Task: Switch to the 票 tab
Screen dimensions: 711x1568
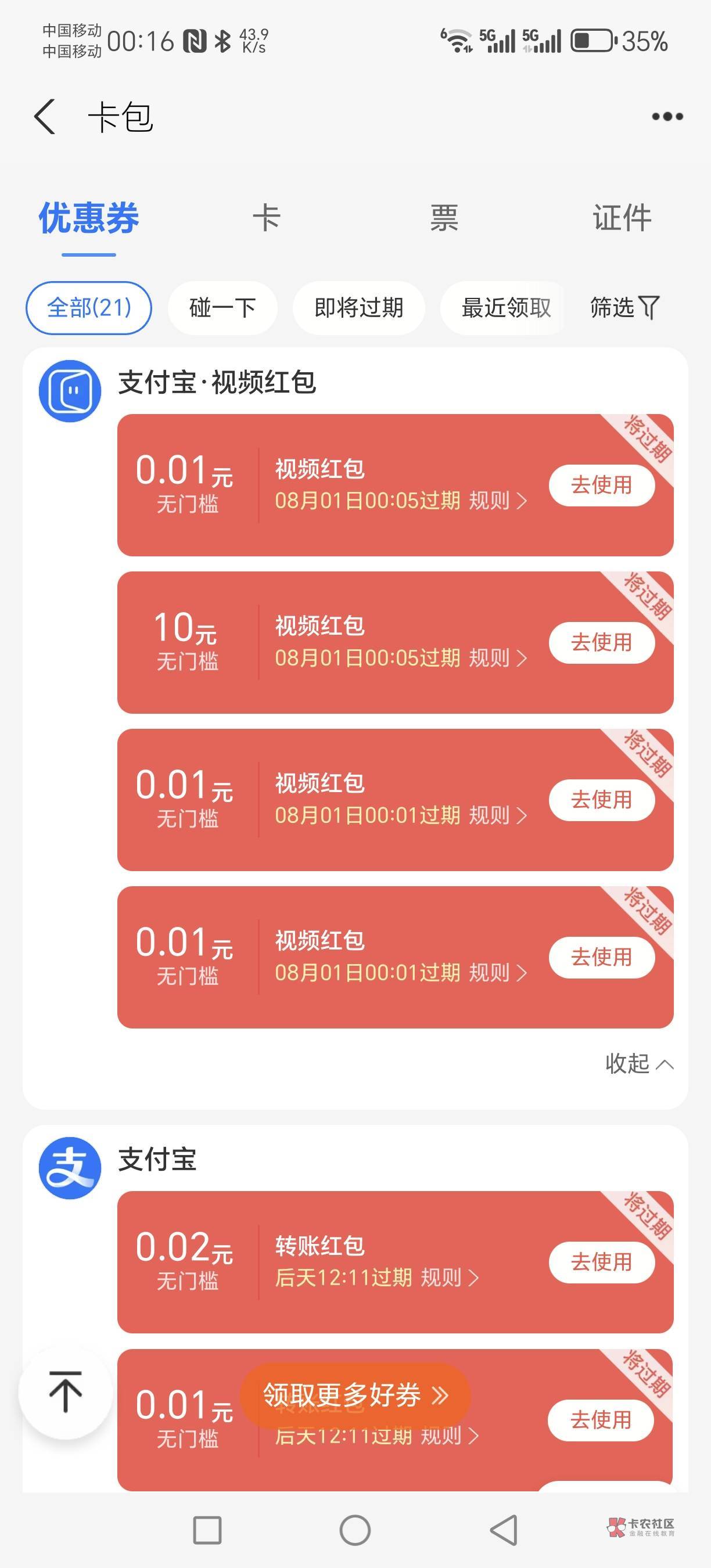Action: click(x=444, y=218)
